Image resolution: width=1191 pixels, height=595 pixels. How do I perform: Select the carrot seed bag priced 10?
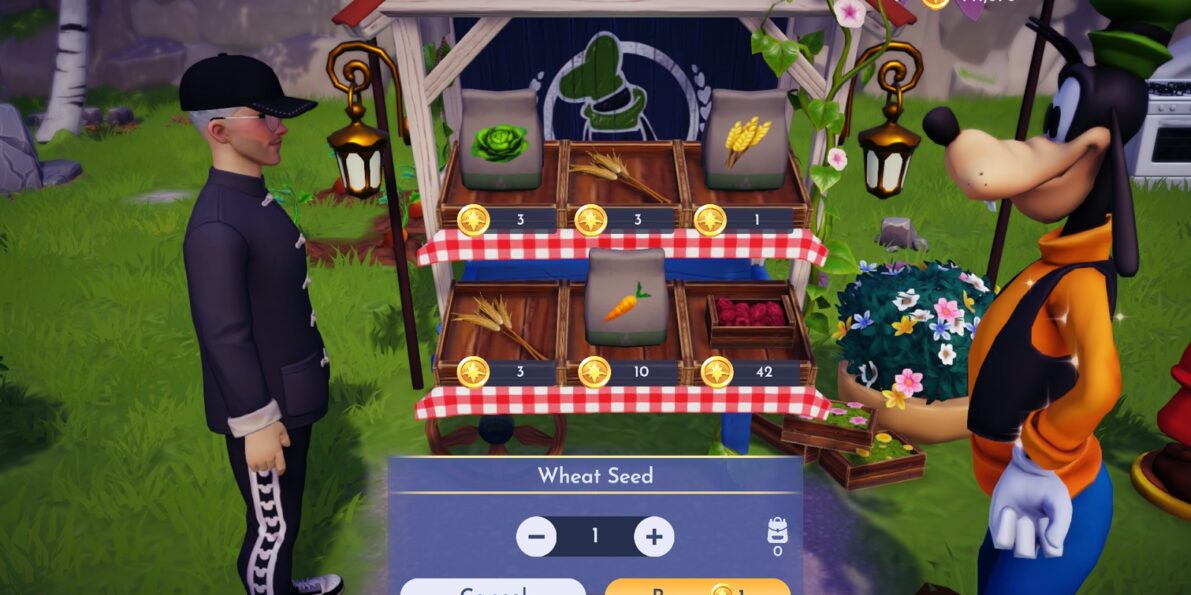626,299
